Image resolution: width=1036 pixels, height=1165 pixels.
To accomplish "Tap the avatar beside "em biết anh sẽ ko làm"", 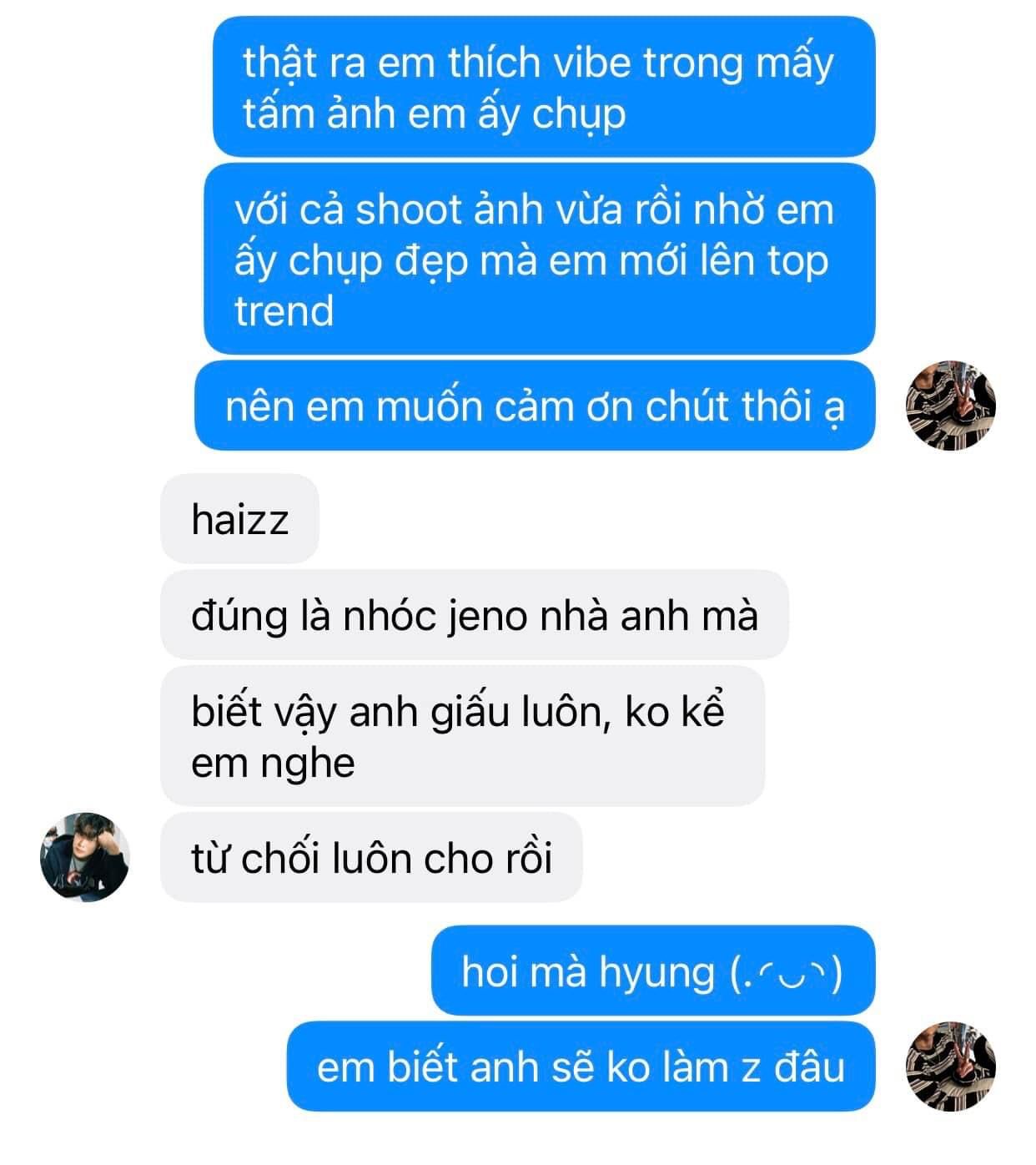I will 950,1066.
